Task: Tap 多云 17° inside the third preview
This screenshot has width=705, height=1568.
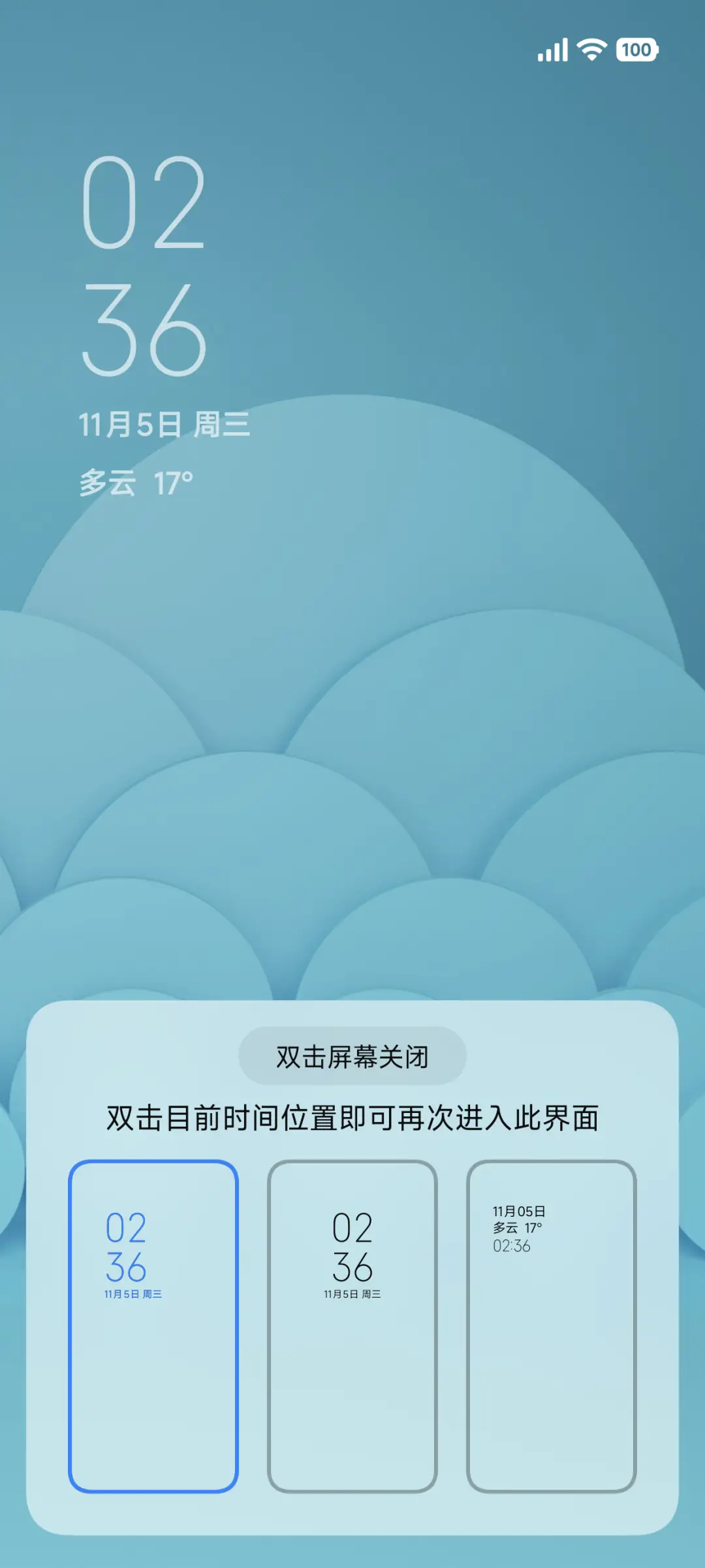Action: pos(518,1227)
